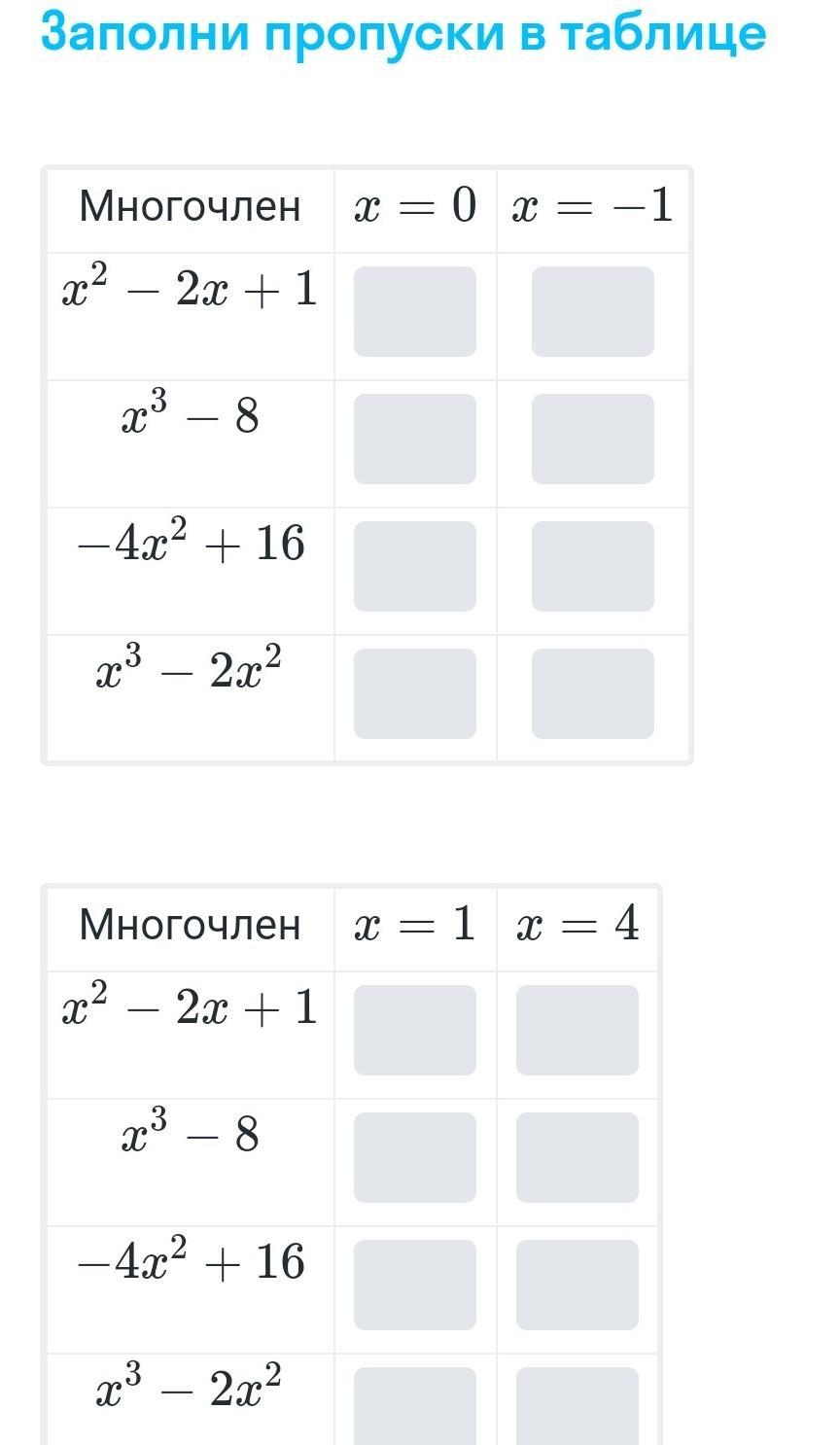
Task: Activate the x = 1 blank for x³ − 2x²
Action: coord(414,1406)
